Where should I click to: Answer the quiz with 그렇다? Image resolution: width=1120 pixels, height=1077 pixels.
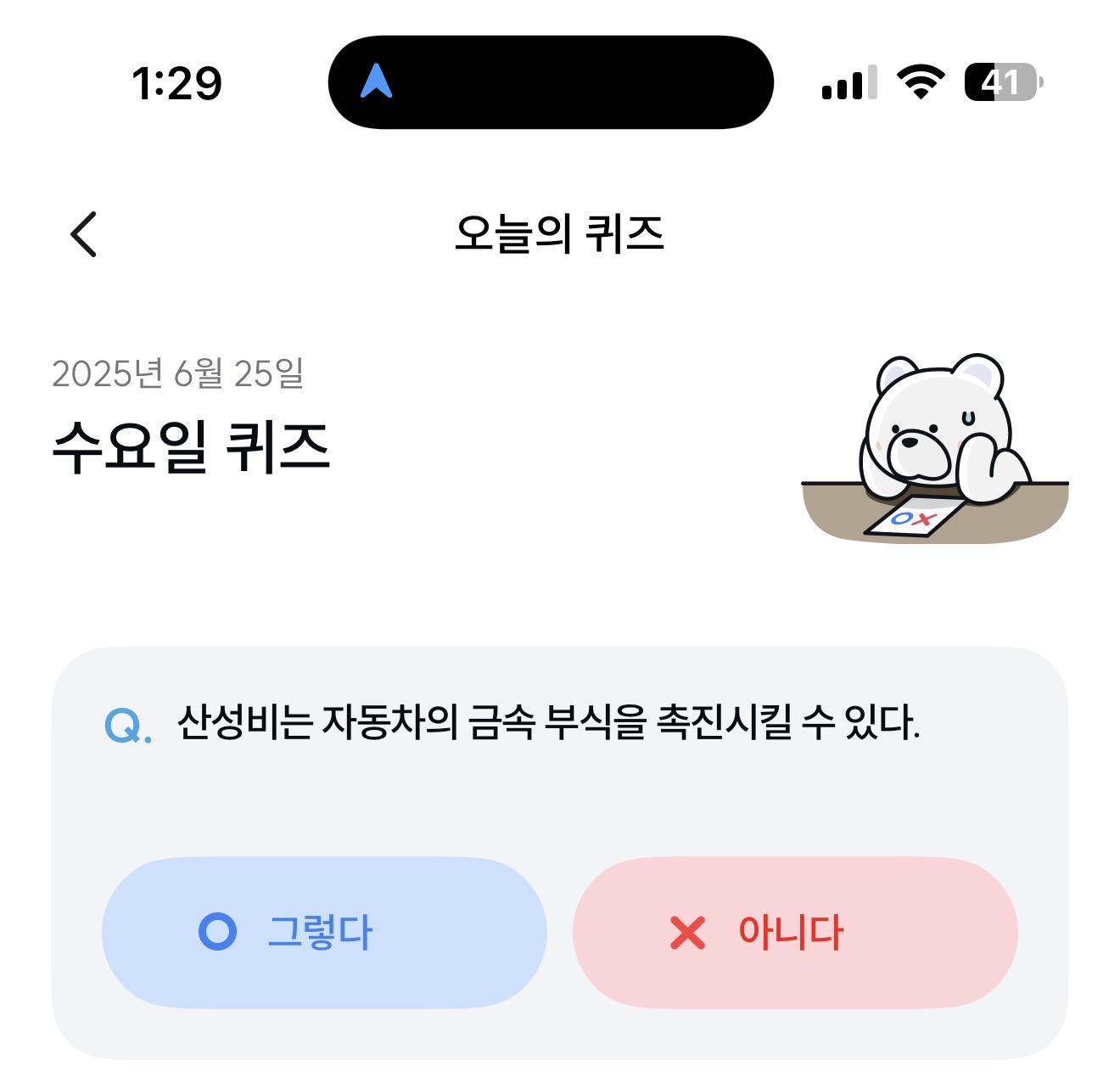324,932
